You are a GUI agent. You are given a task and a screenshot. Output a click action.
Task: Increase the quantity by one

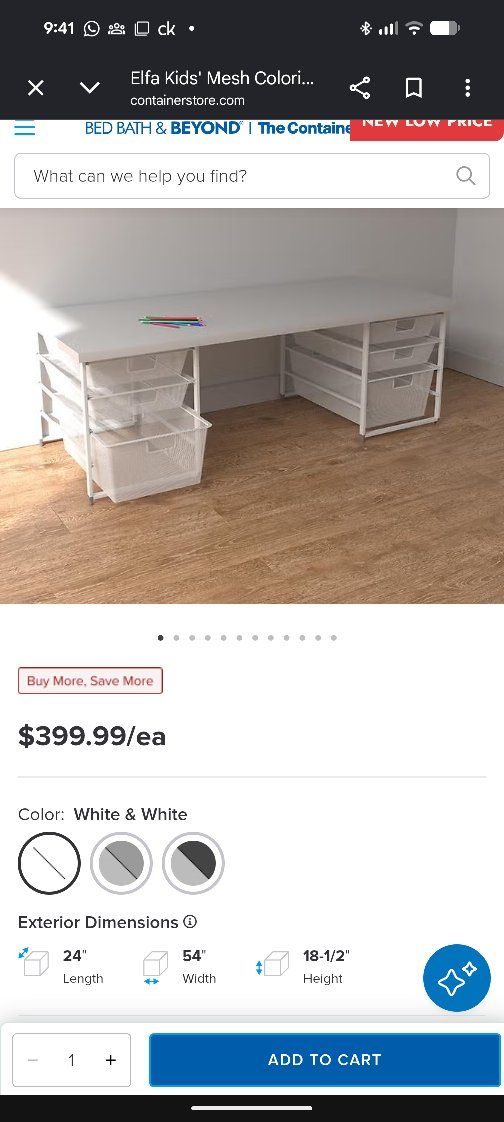coord(110,1060)
